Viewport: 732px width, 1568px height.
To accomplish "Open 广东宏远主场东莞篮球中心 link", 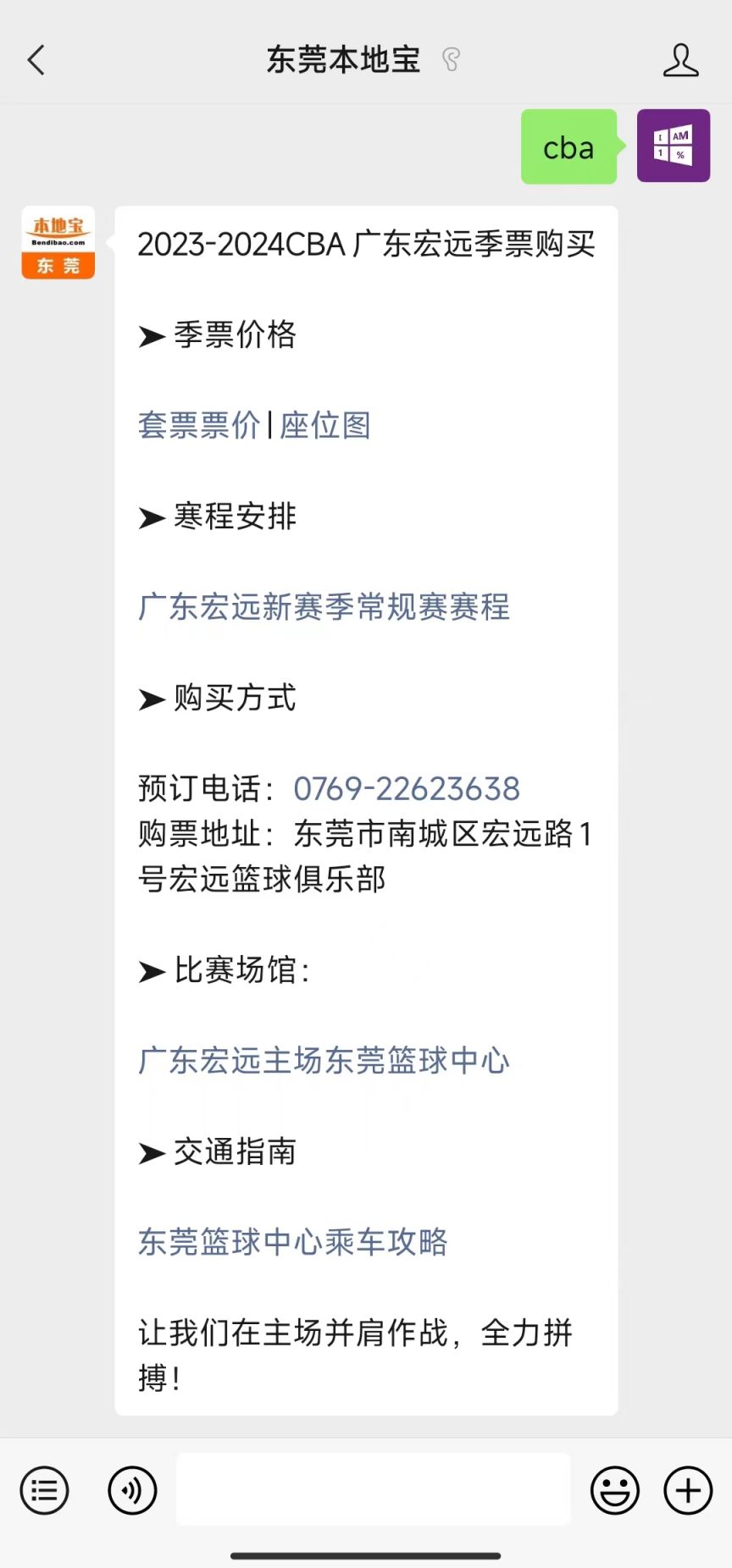I will pyautogui.click(x=324, y=1061).
